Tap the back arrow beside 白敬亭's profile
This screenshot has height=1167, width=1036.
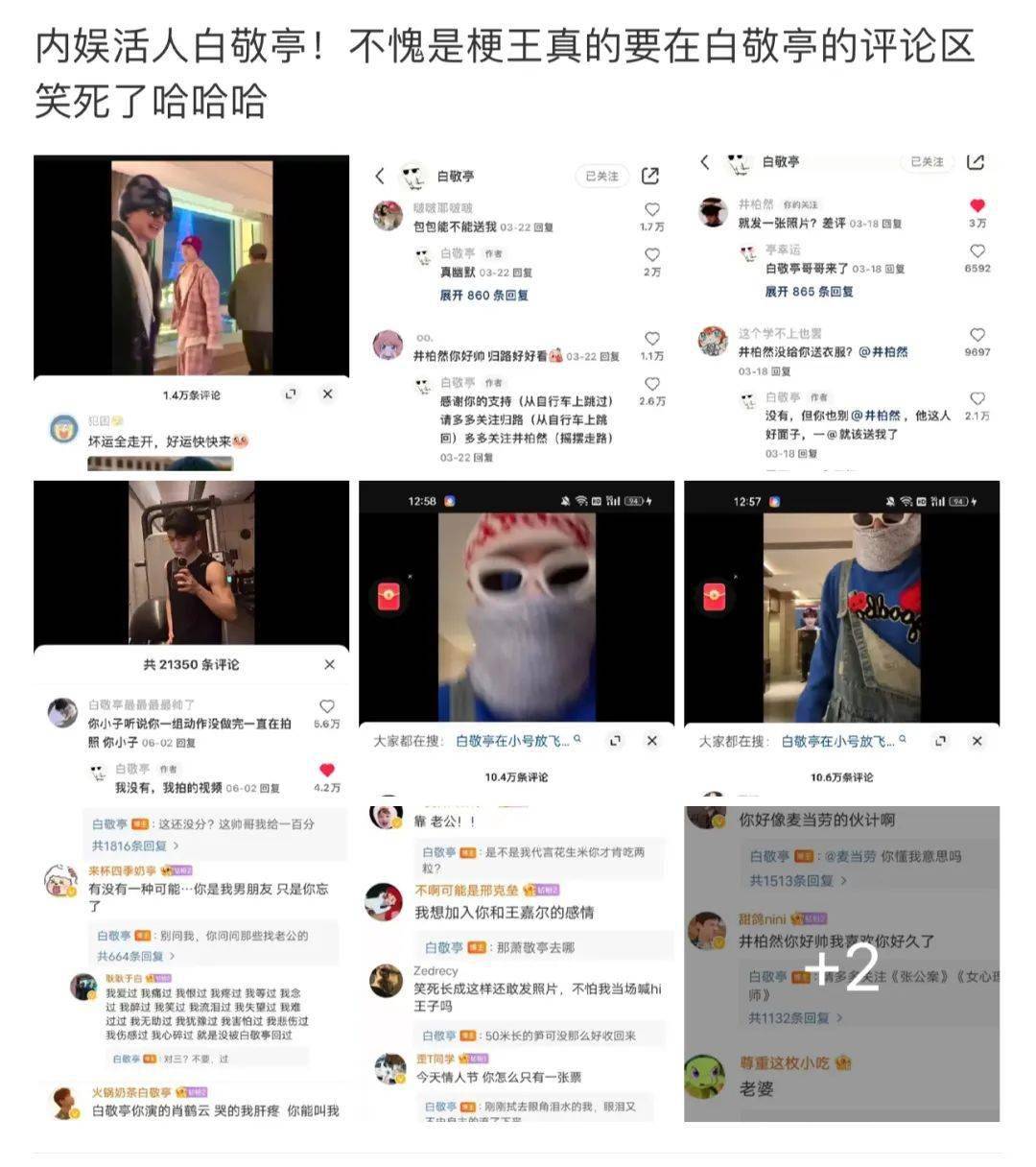[x=378, y=177]
